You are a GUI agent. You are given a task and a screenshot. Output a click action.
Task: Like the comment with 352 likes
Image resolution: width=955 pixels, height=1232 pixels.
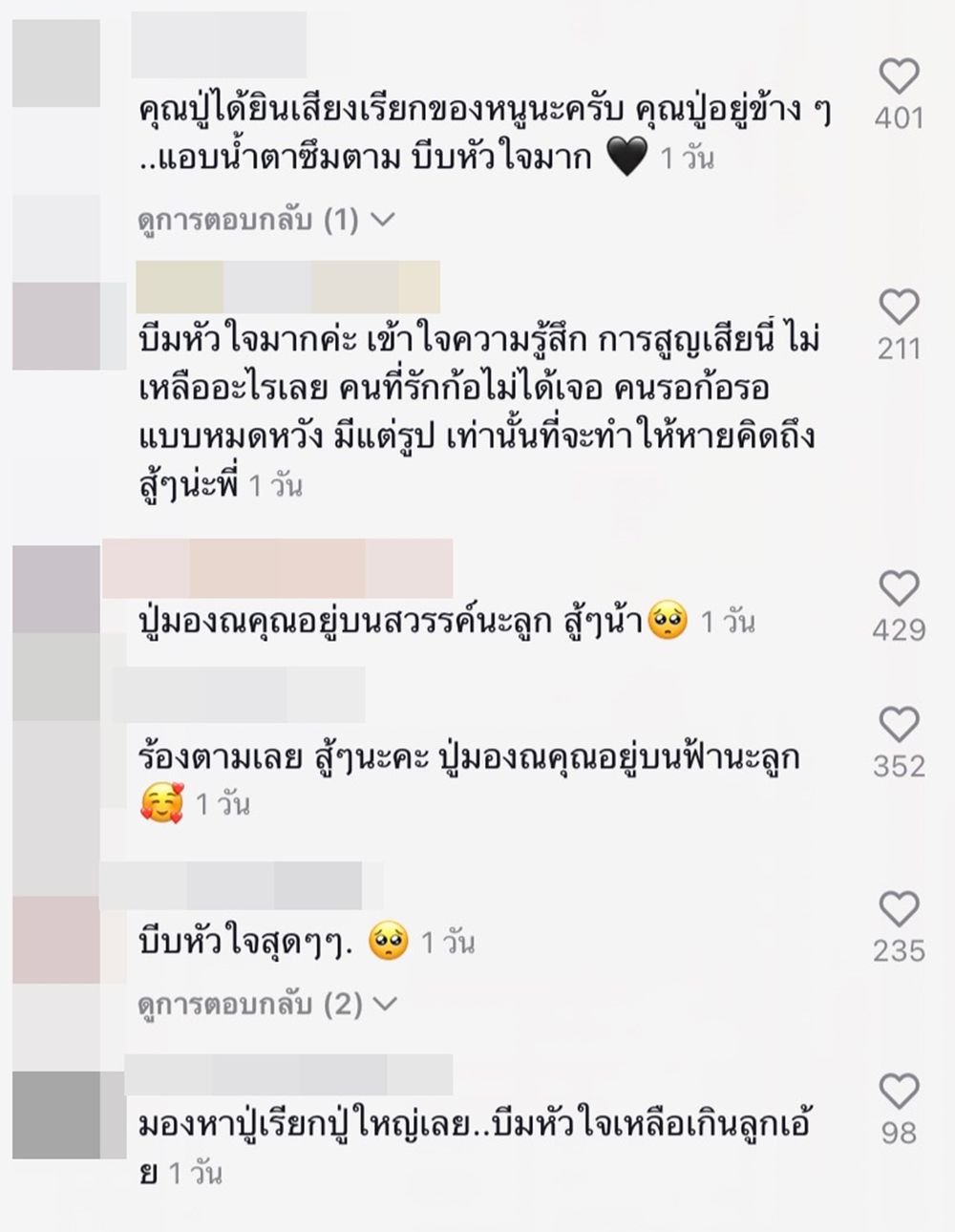click(x=899, y=725)
